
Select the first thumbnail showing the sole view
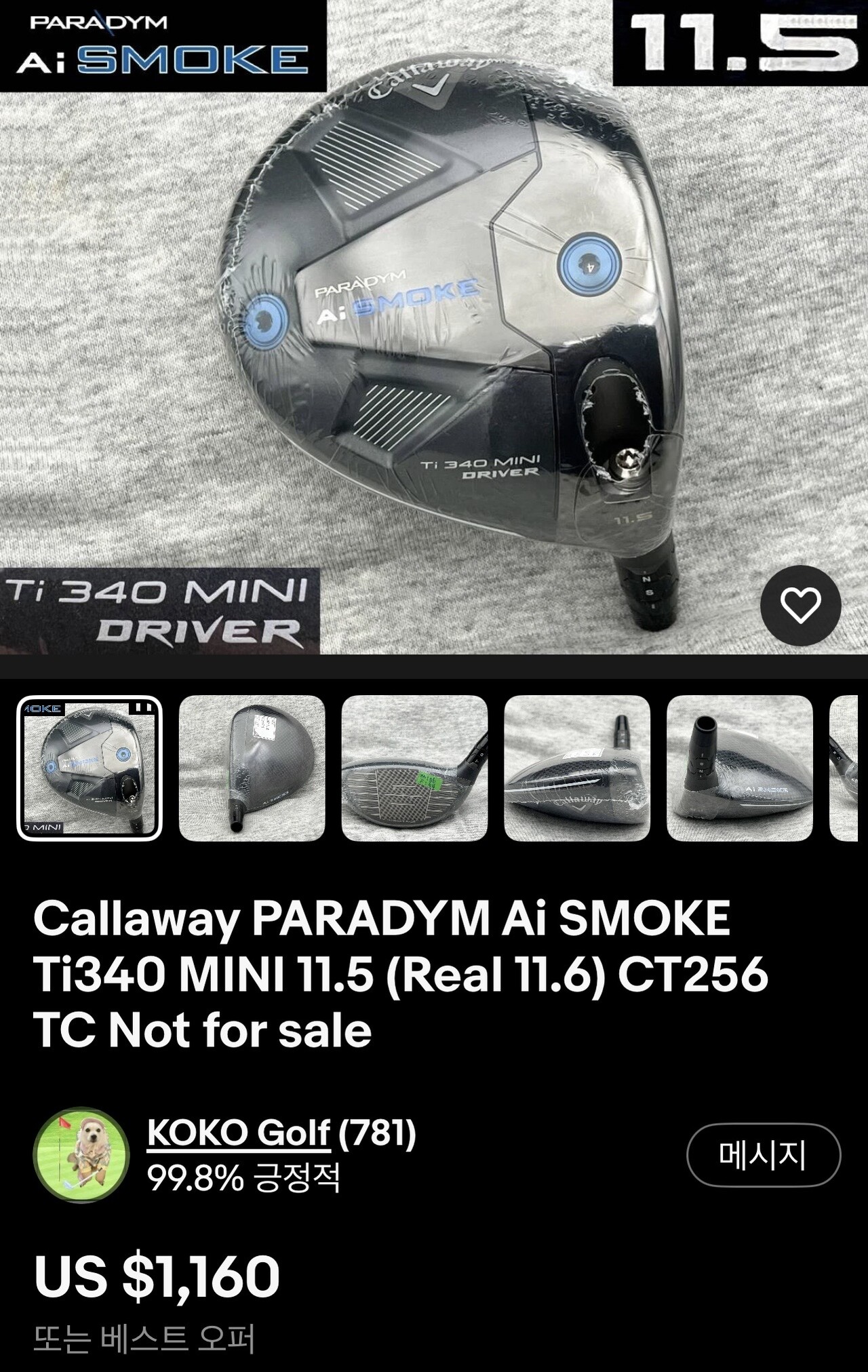[x=90, y=768]
